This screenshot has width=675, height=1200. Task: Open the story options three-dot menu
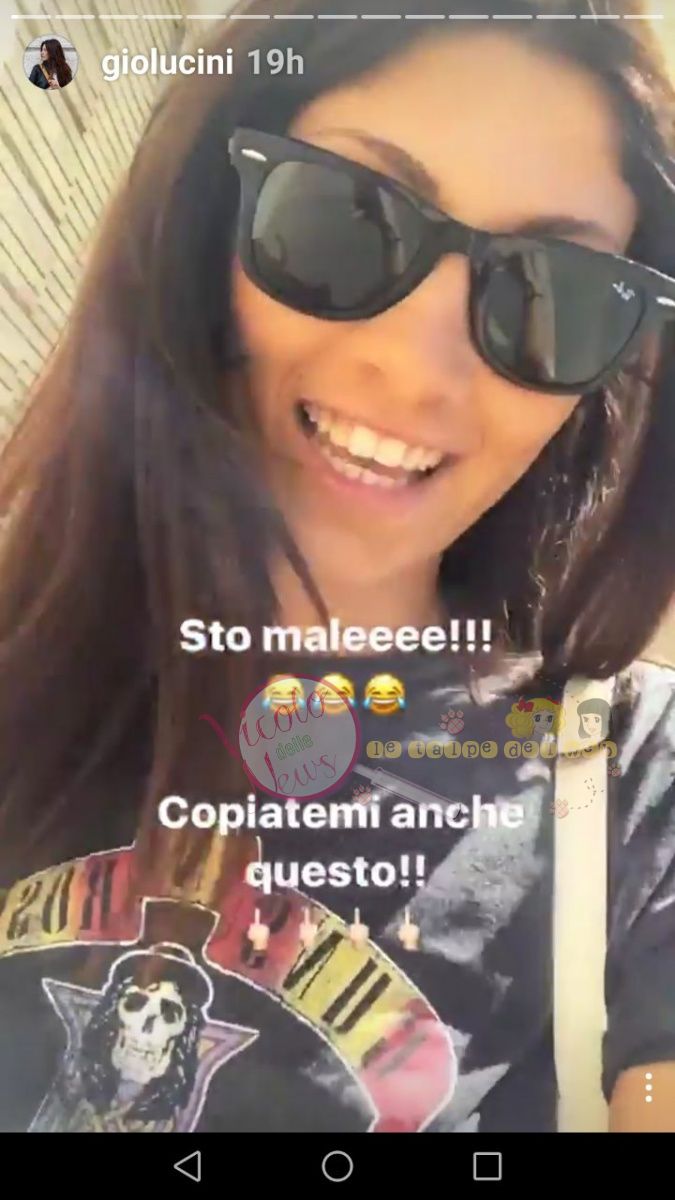(x=648, y=1087)
